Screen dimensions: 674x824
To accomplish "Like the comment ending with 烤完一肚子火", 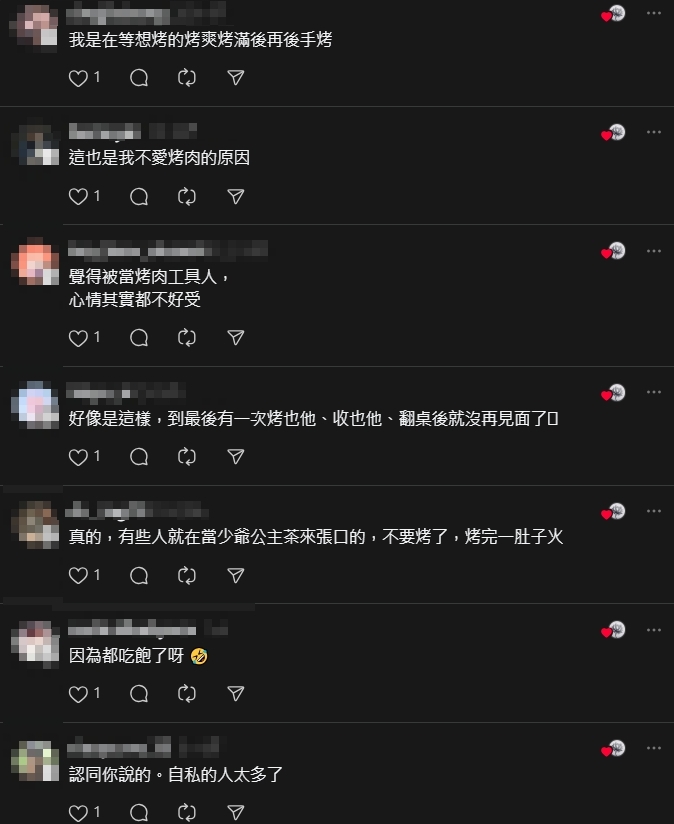I will (79, 575).
